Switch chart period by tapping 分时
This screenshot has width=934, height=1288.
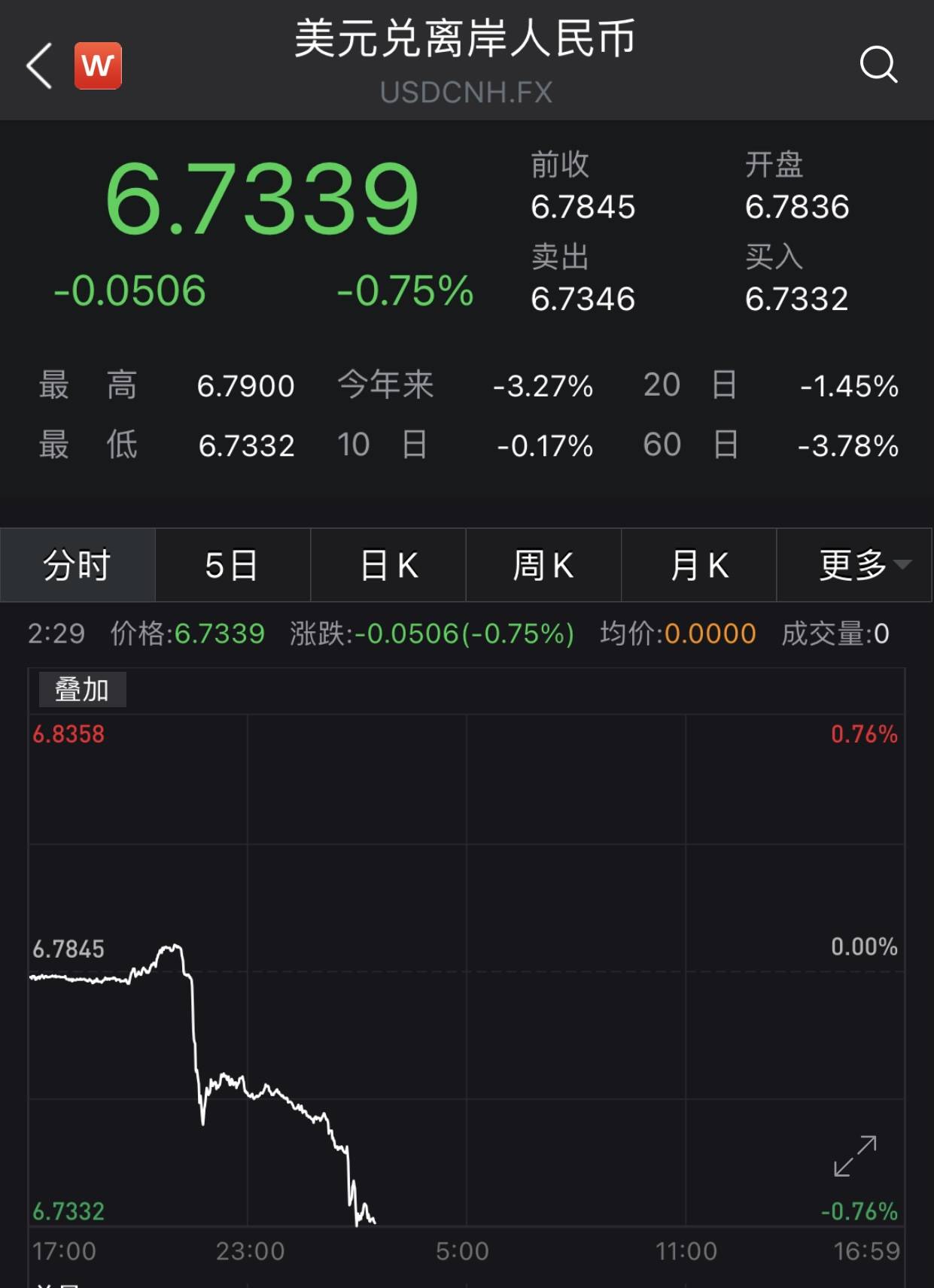78,564
